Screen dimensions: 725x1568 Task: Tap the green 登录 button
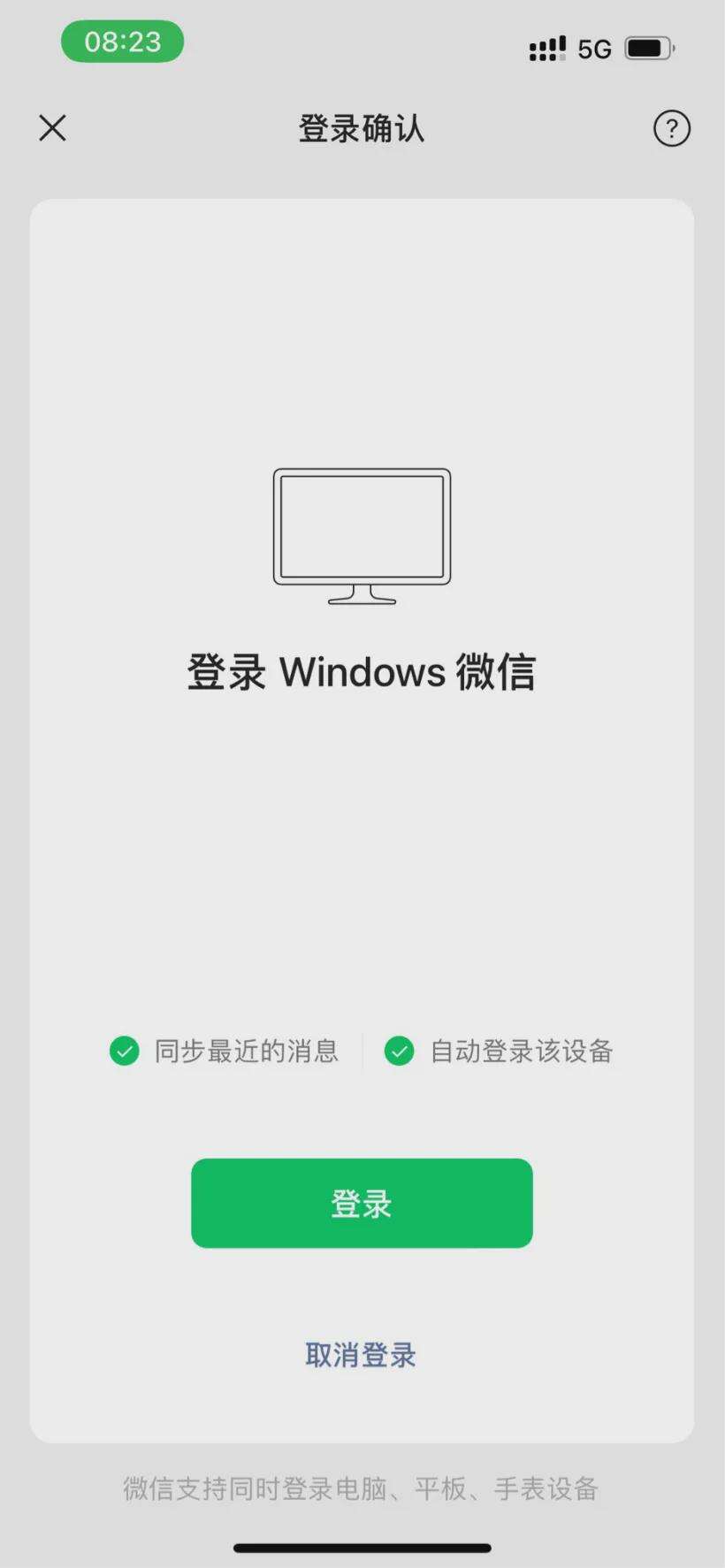click(362, 1203)
